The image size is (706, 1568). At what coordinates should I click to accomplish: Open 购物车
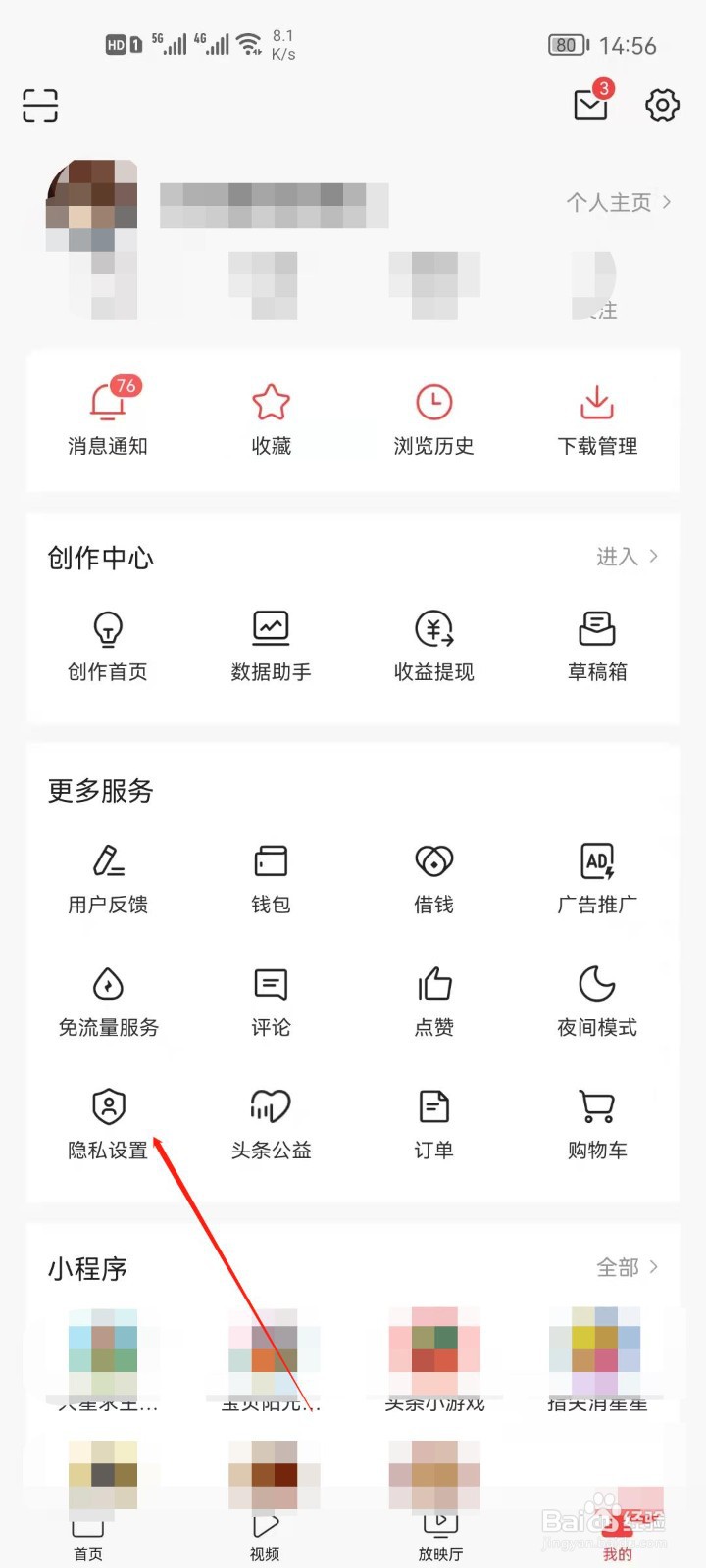tap(597, 1123)
